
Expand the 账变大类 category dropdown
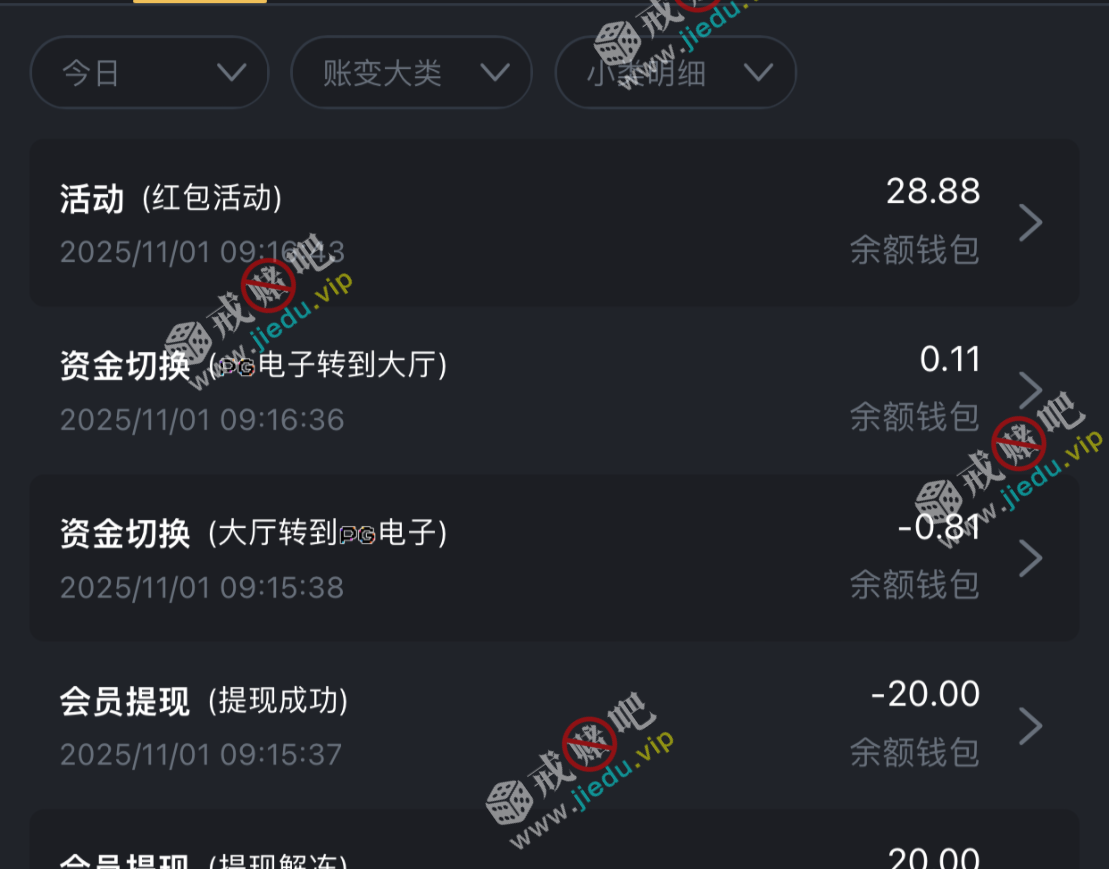coord(411,73)
